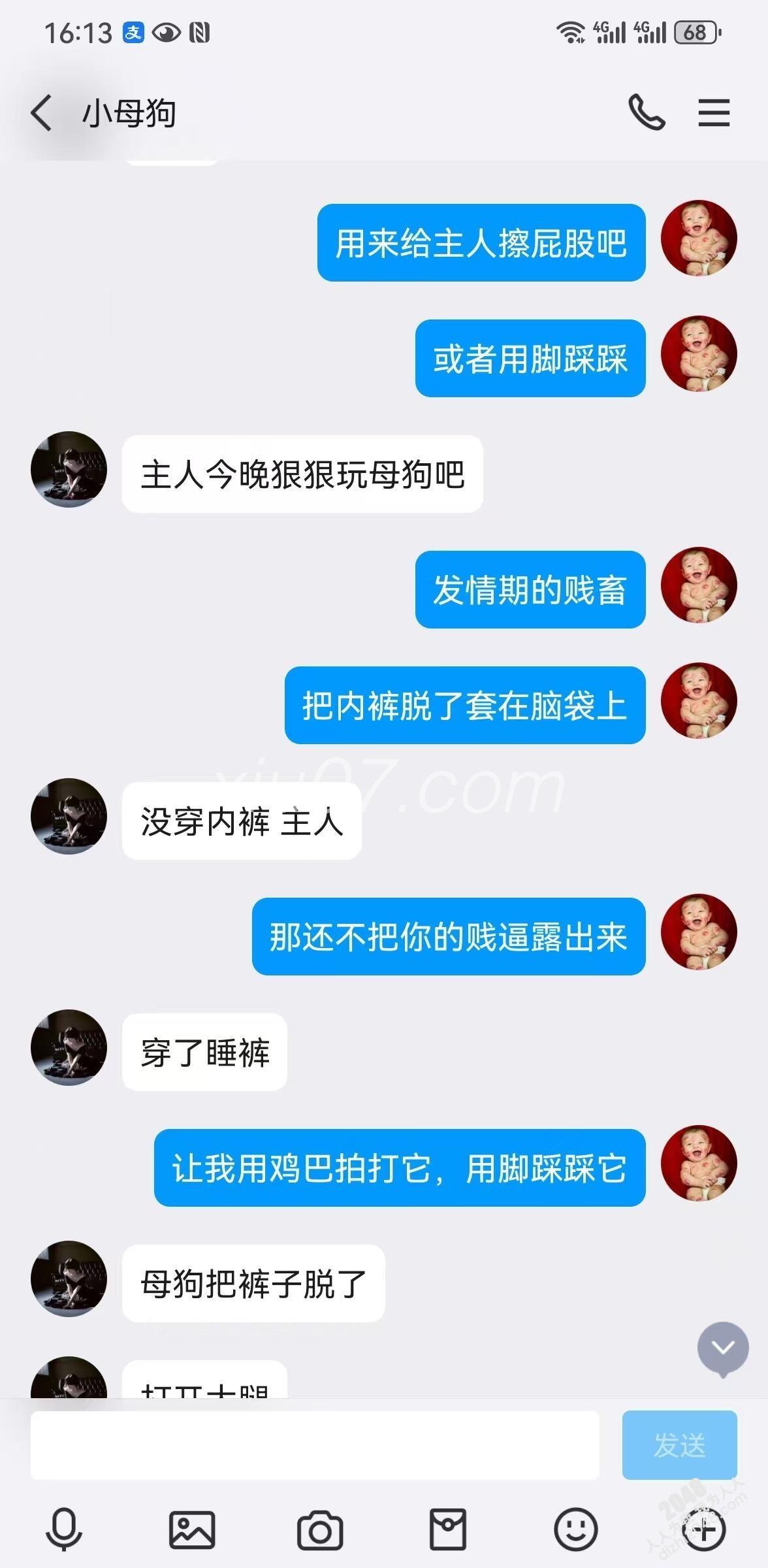Go back from the chat
768x1568 pixels.
coord(42,112)
